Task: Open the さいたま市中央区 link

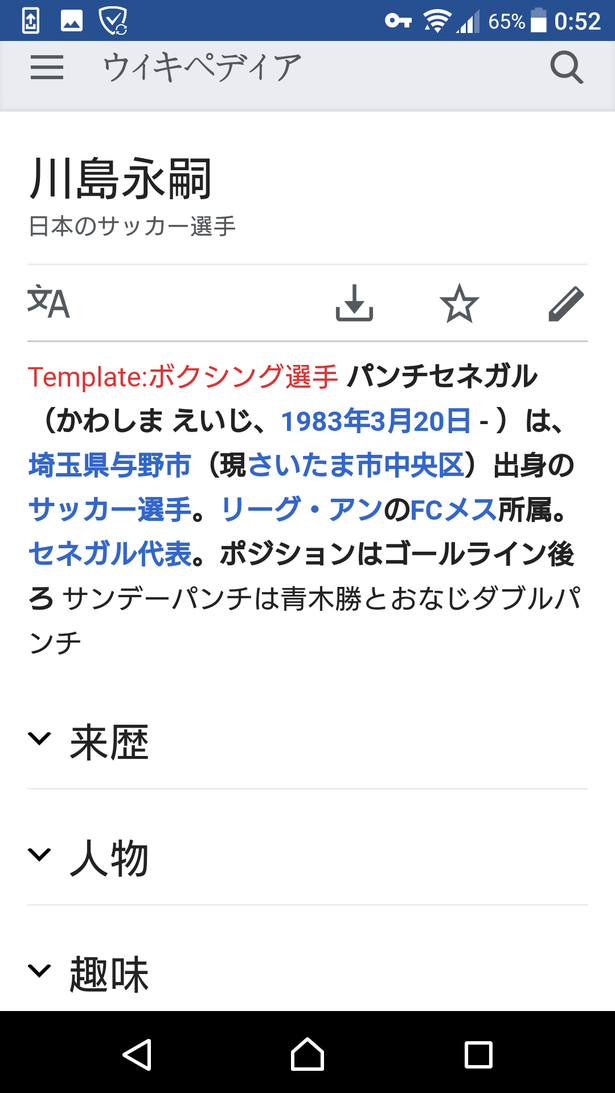Action: tap(356, 466)
